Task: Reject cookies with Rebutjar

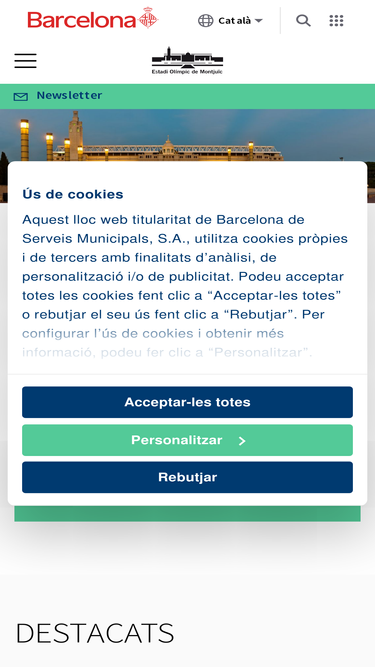Action: [x=188, y=477]
